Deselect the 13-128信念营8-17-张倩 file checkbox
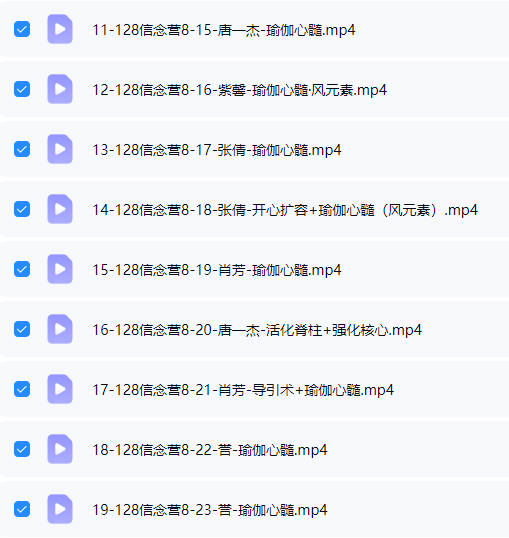Image resolution: width=509 pixels, height=538 pixels. 22,149
